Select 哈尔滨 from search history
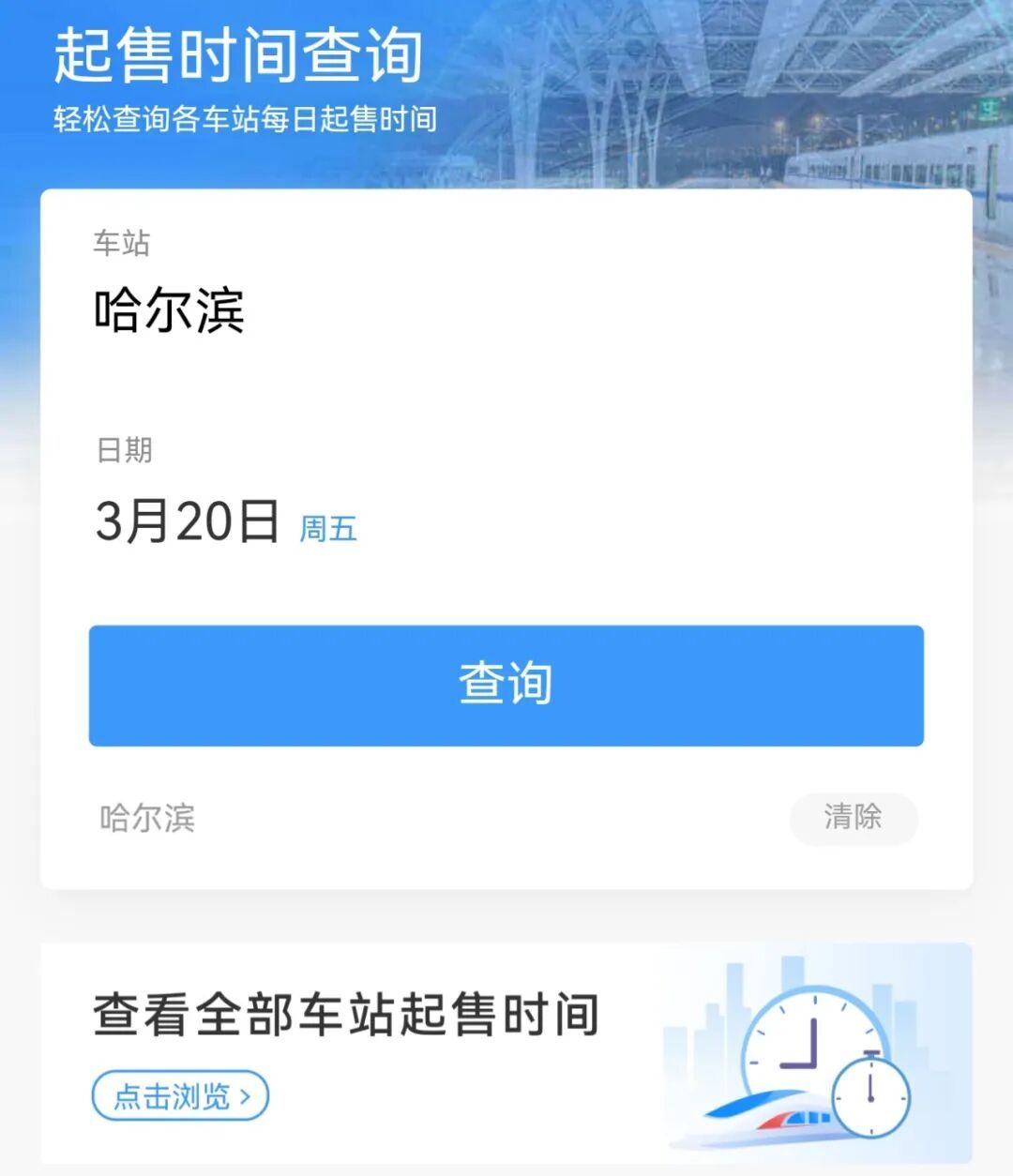The image size is (1013, 1176). pyautogui.click(x=145, y=819)
